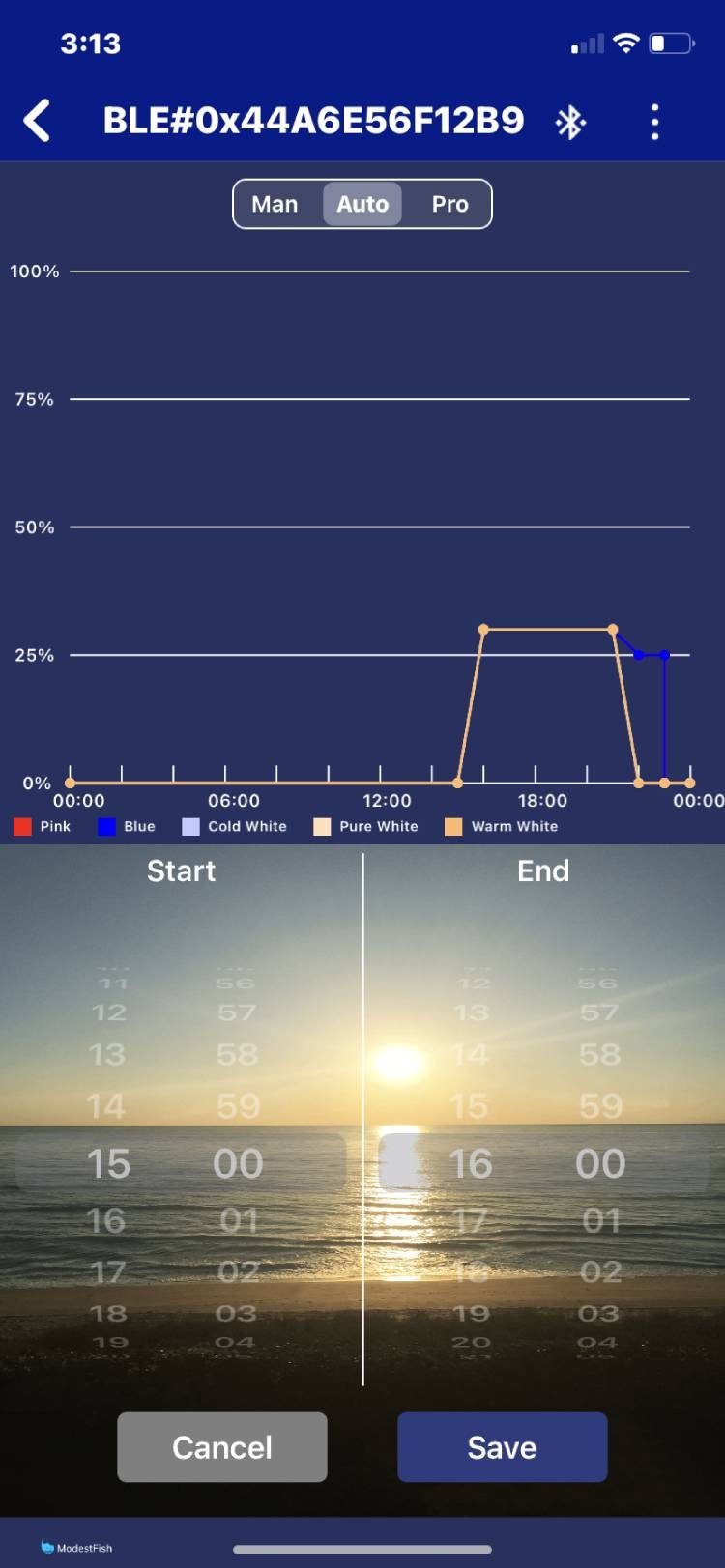
Task: Tap the Bluetooth connection icon
Action: coord(570,123)
